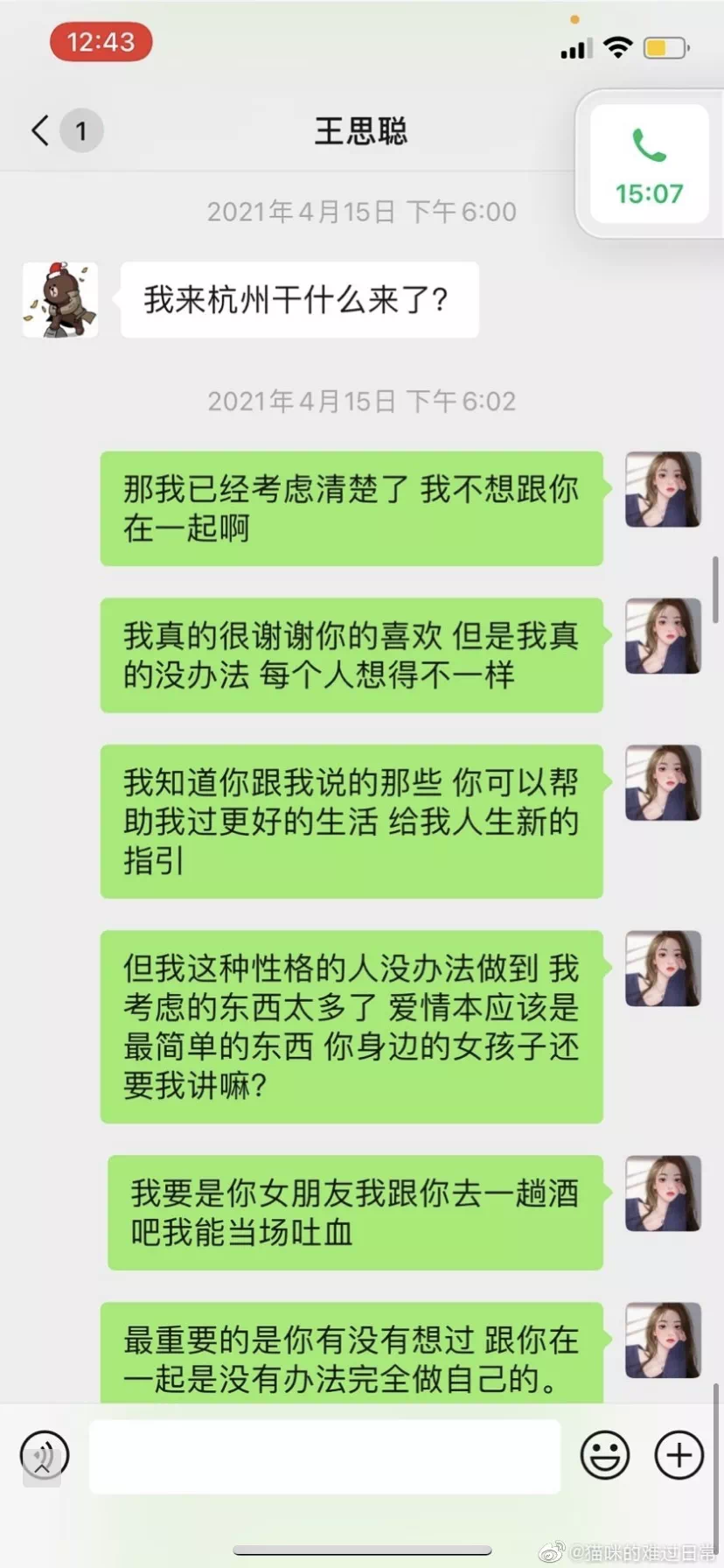Open 王思聪's bear avatar profile
The width and height of the screenshot is (724, 1568).
60,299
